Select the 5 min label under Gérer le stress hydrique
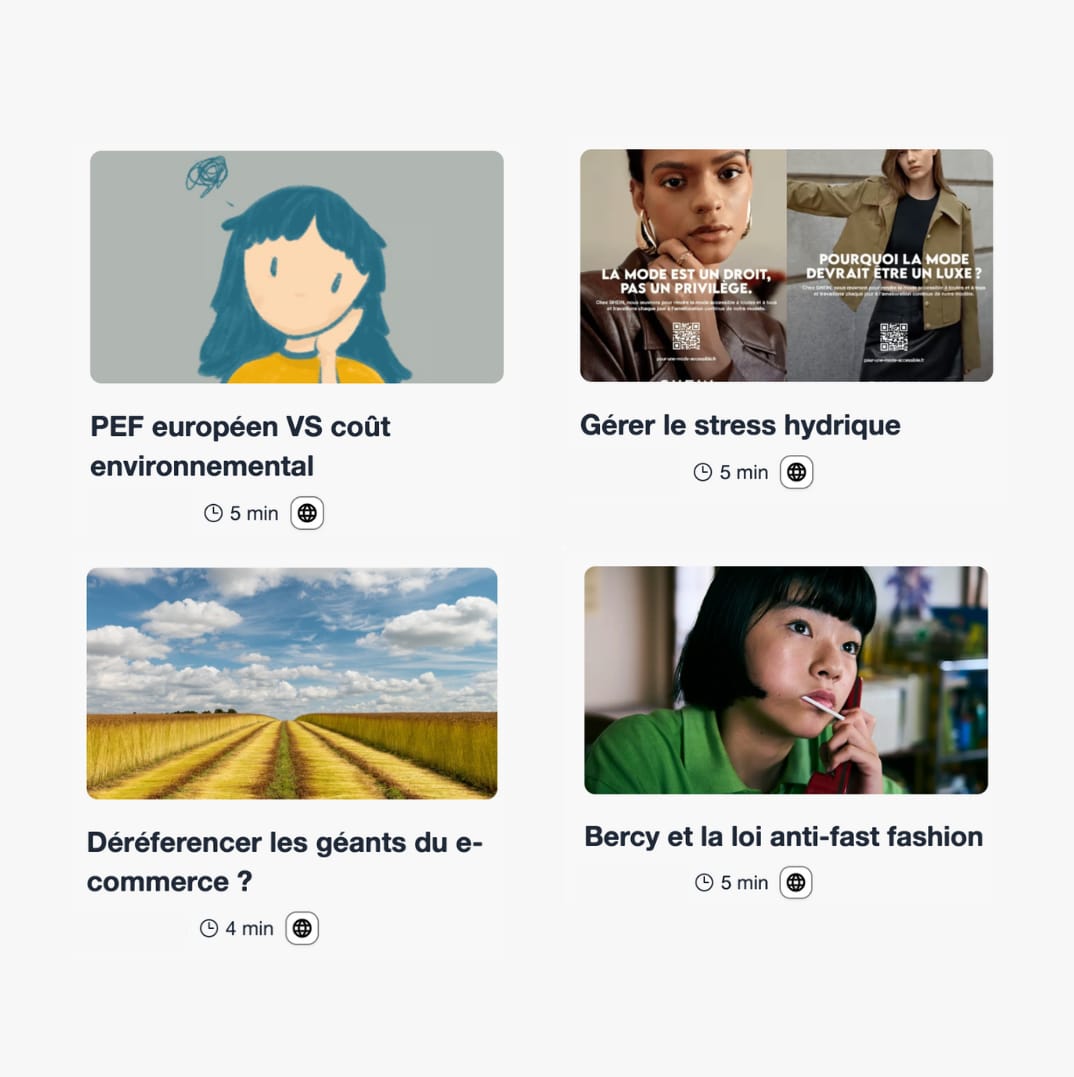Screen dimensions: 1074x1077 [x=746, y=471]
